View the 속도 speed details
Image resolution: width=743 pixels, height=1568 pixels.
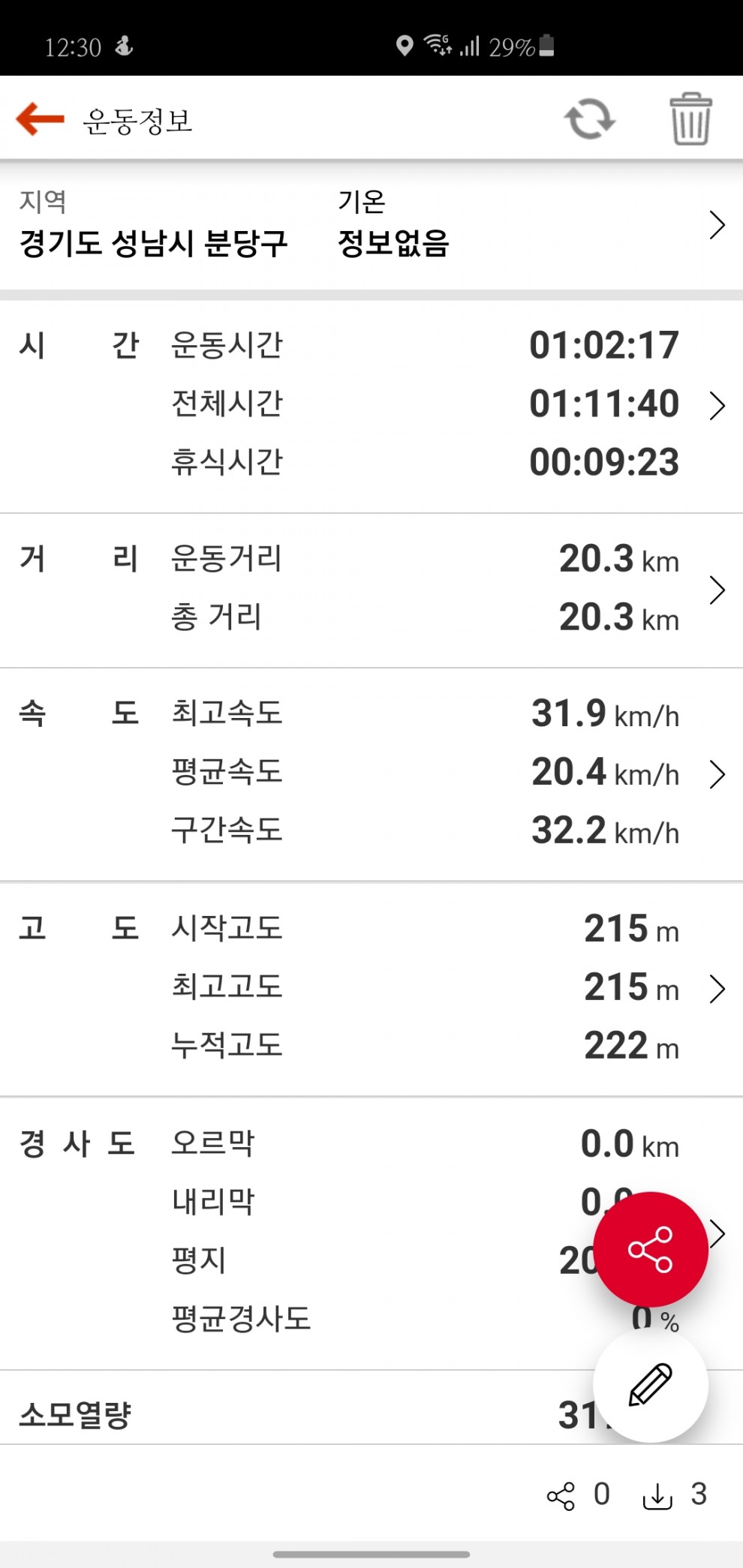coord(371,774)
